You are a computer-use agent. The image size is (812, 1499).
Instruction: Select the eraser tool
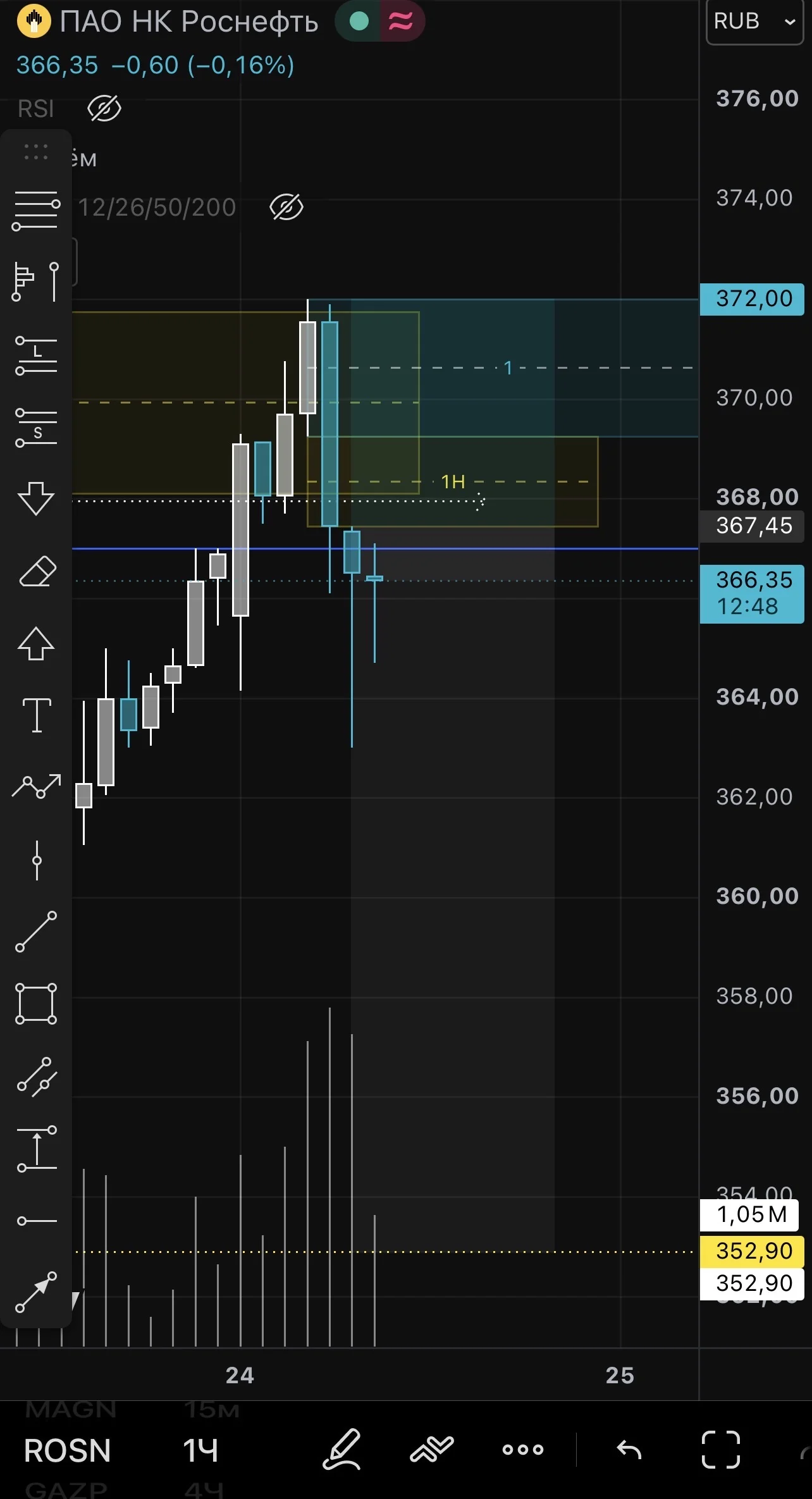coord(37,572)
